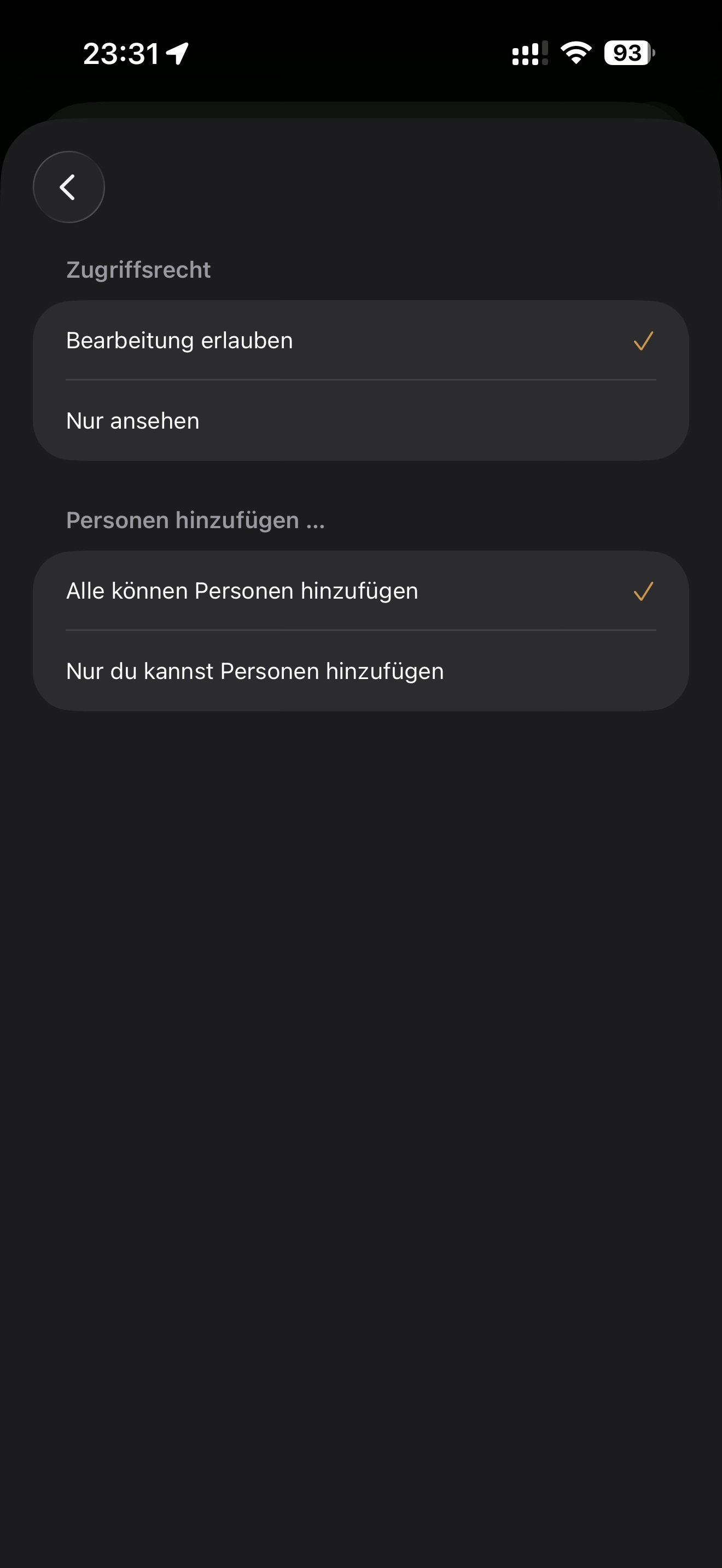
Task: Collapse this view using the top-left chevron
Action: pos(68,186)
